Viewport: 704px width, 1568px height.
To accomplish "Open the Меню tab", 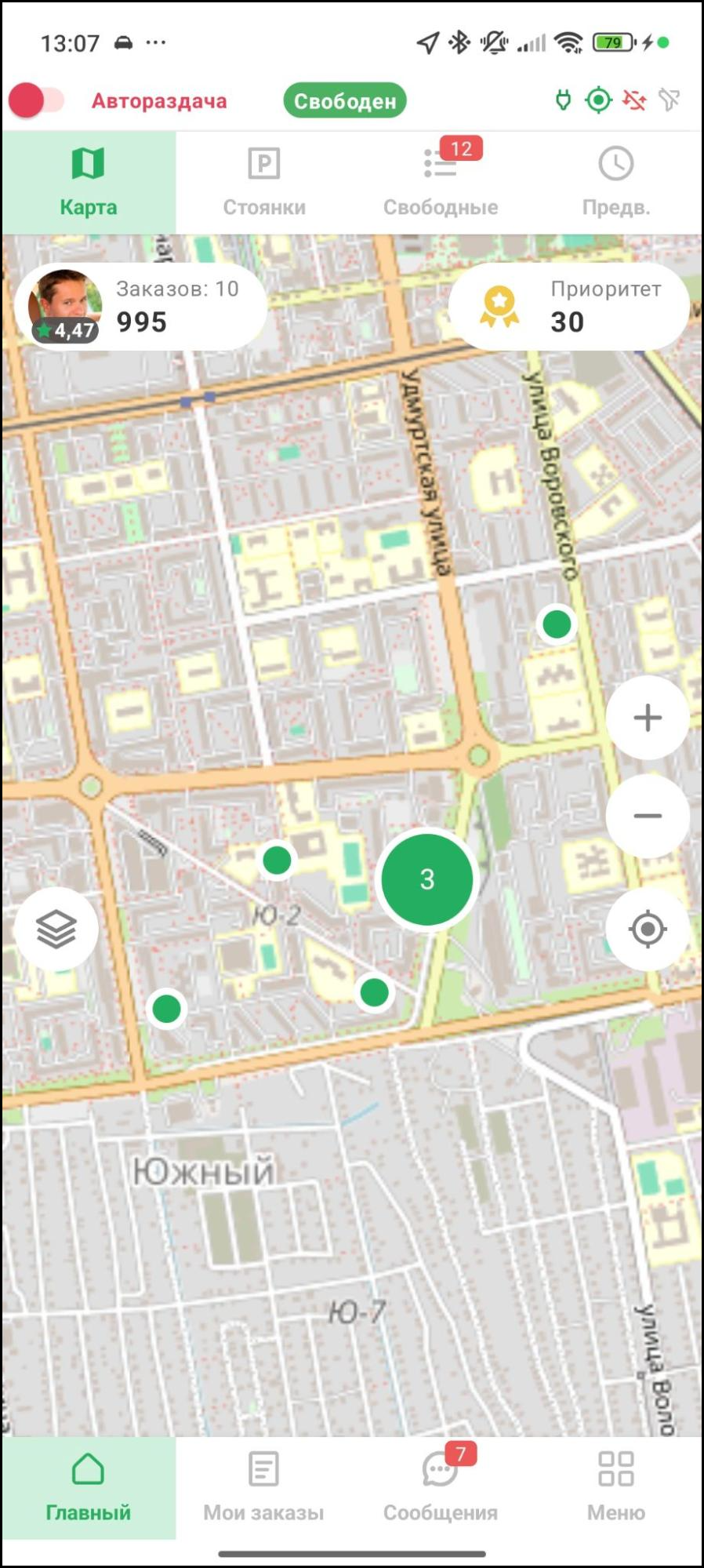I will tap(615, 1486).
